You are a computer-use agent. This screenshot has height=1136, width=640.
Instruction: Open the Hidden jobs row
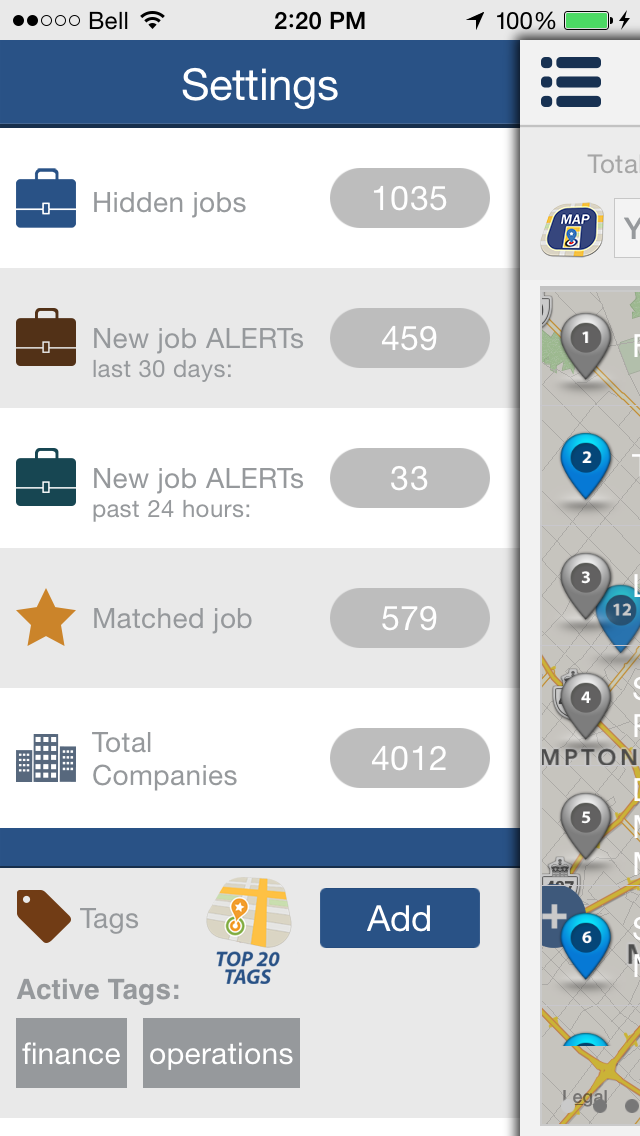click(259, 199)
